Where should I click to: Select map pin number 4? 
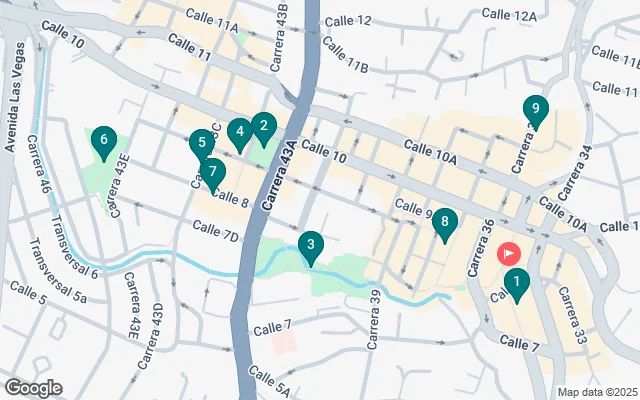[x=239, y=131]
